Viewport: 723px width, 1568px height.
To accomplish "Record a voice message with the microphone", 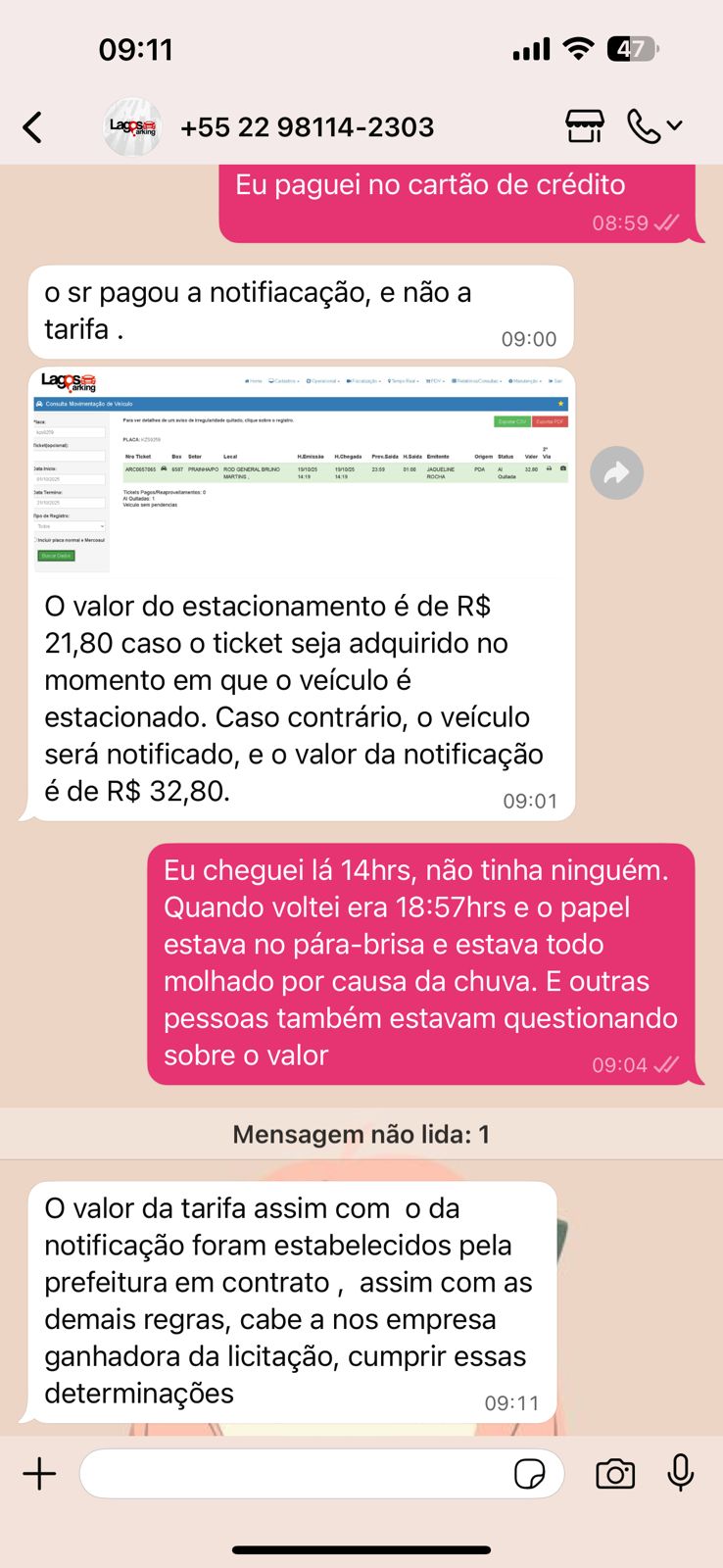I will coord(681,1473).
